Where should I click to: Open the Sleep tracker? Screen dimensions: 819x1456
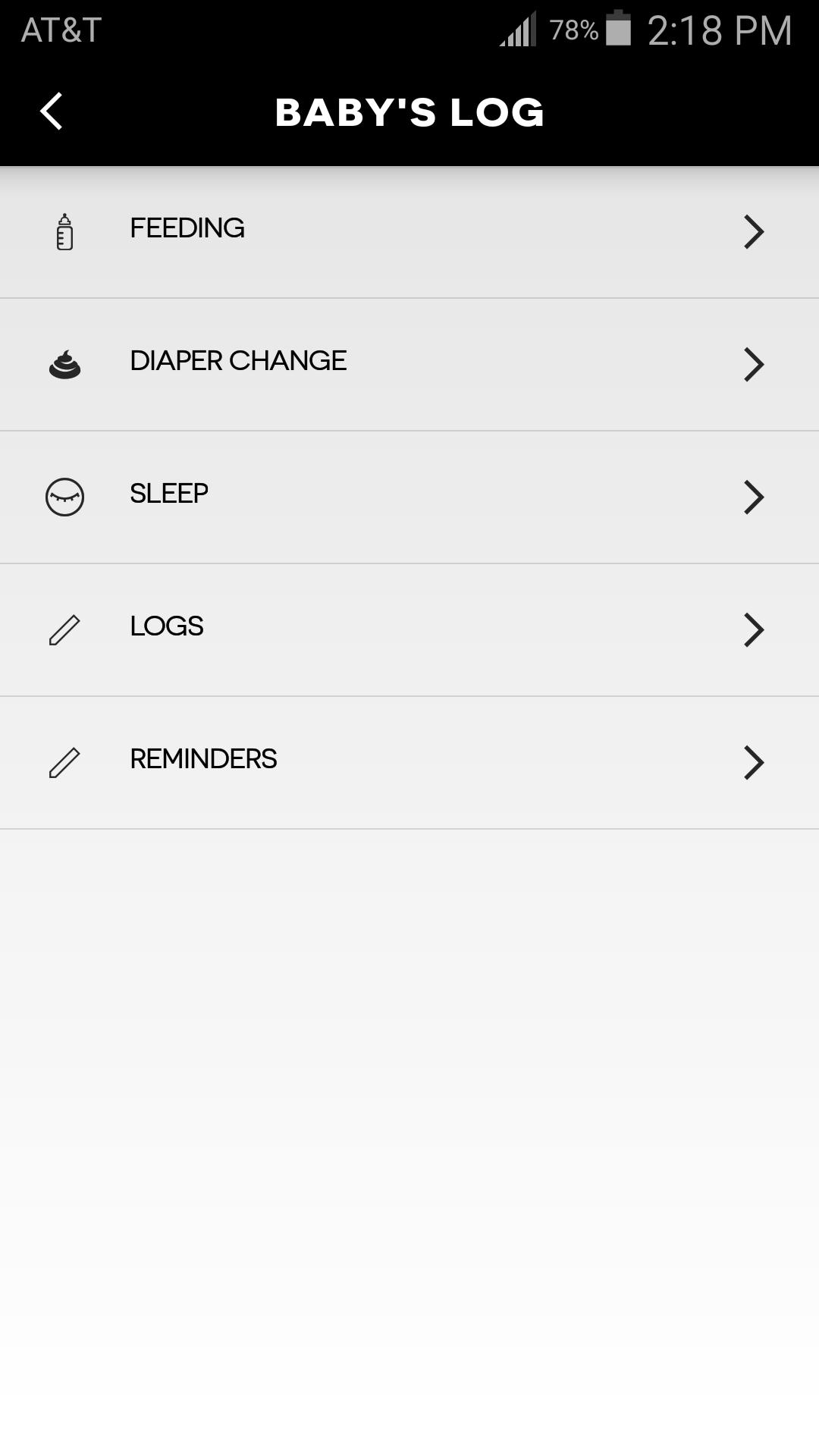point(409,496)
